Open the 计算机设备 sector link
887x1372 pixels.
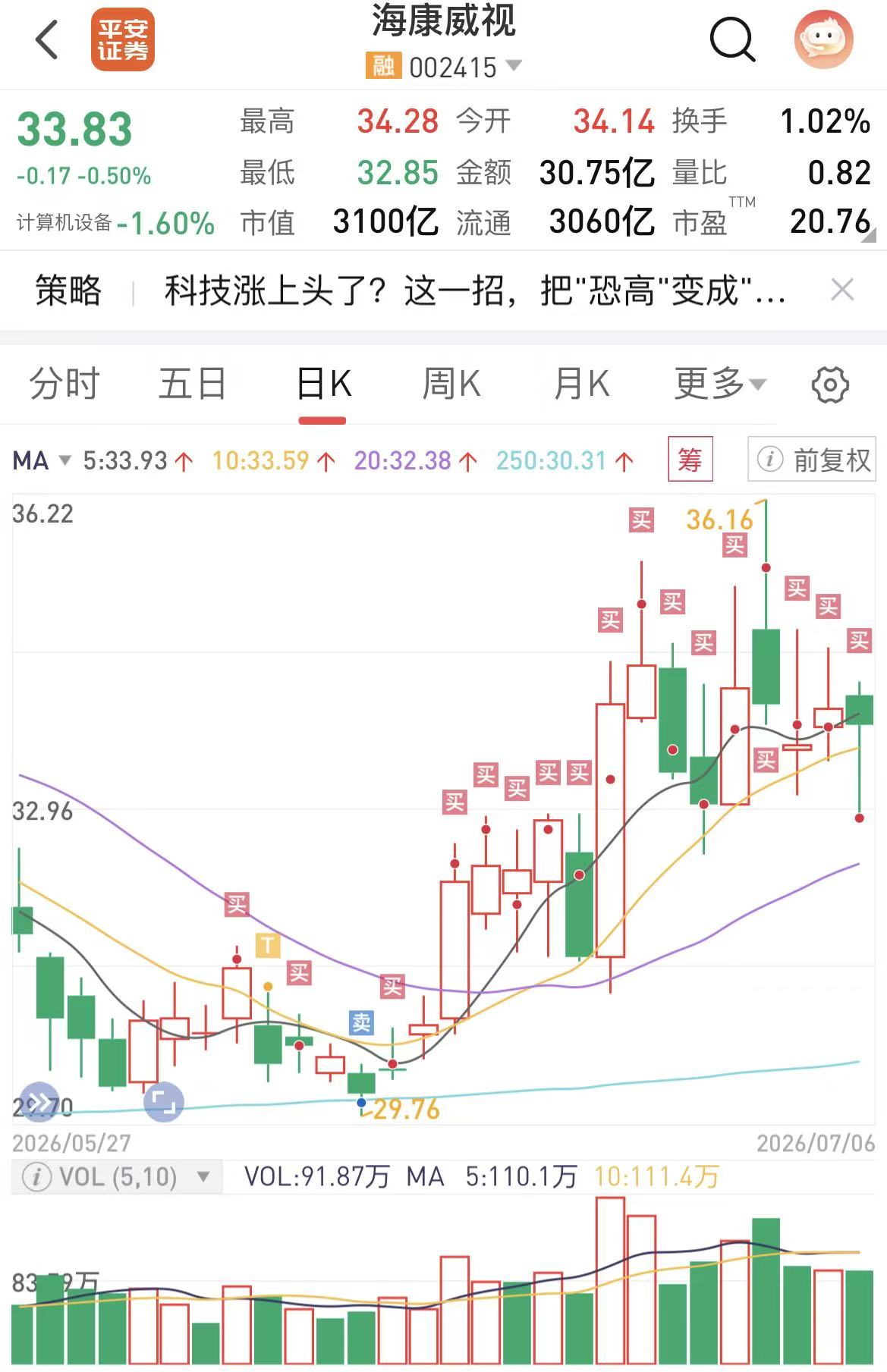coord(115,223)
